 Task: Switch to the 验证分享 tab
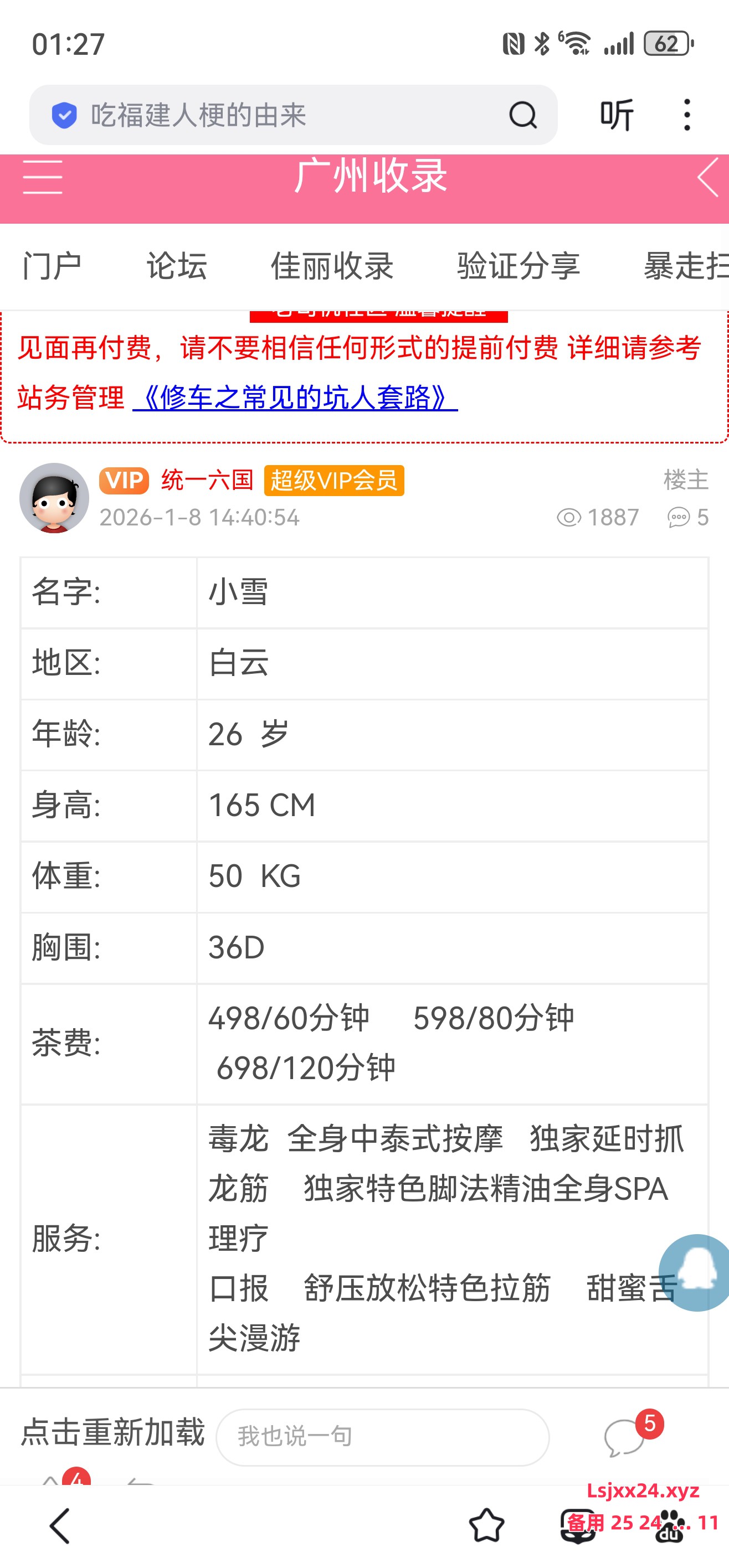tap(518, 266)
